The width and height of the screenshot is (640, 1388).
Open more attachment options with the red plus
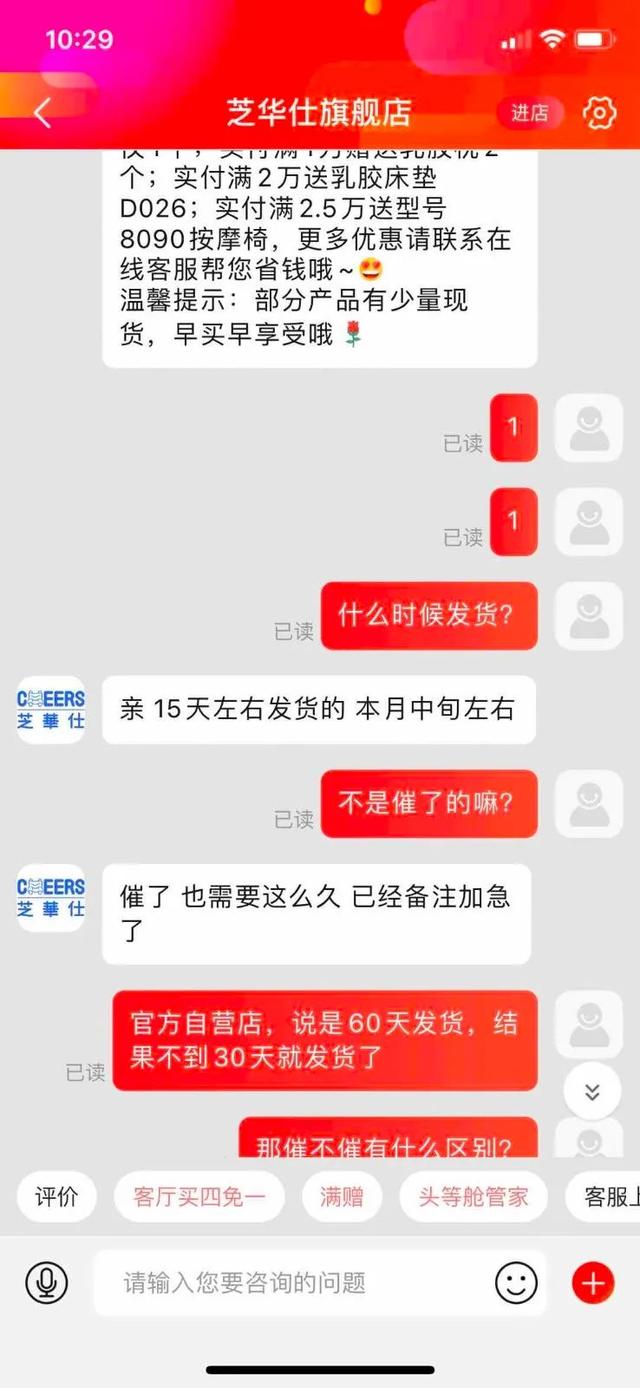click(592, 1282)
